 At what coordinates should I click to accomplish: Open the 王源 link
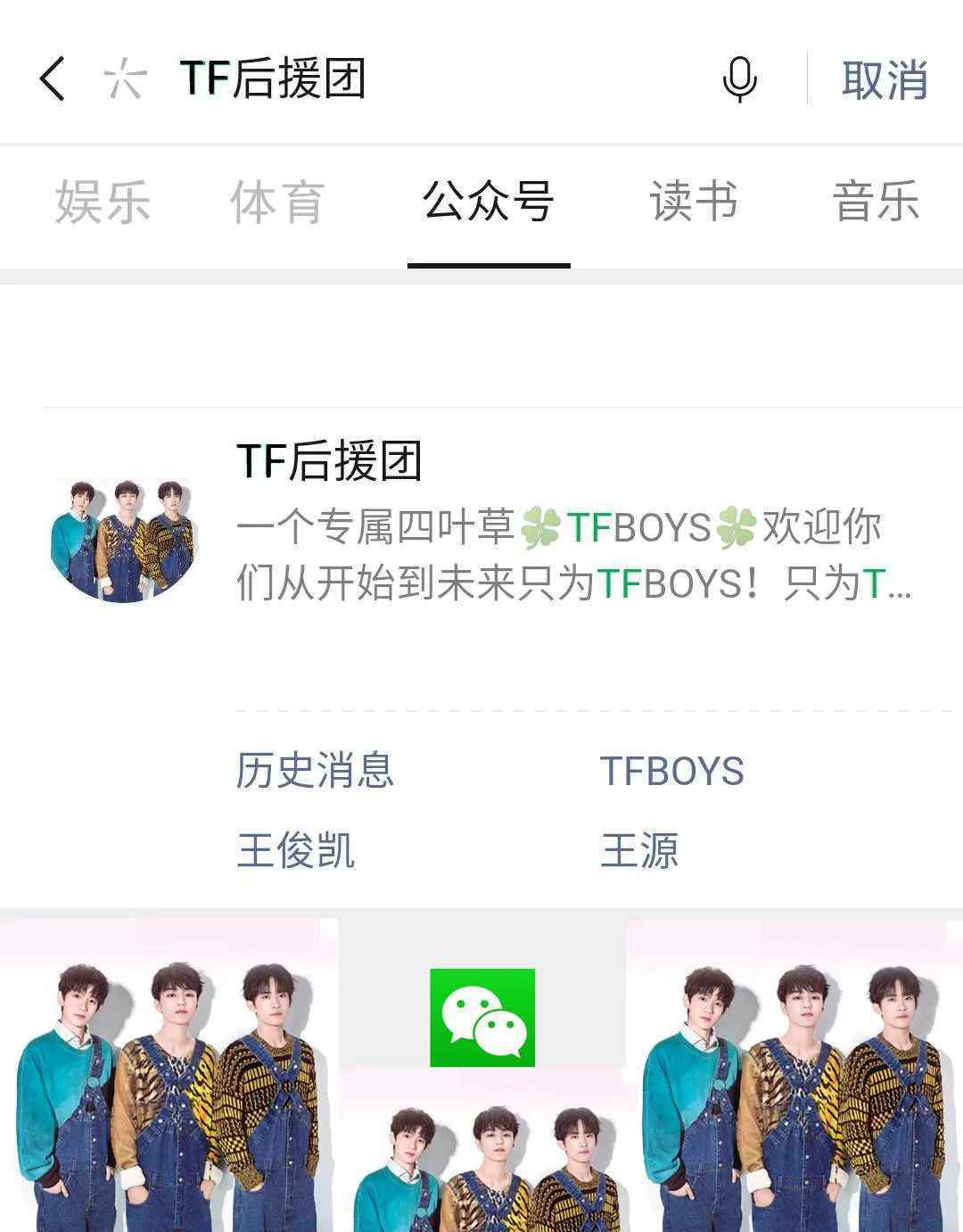[639, 850]
